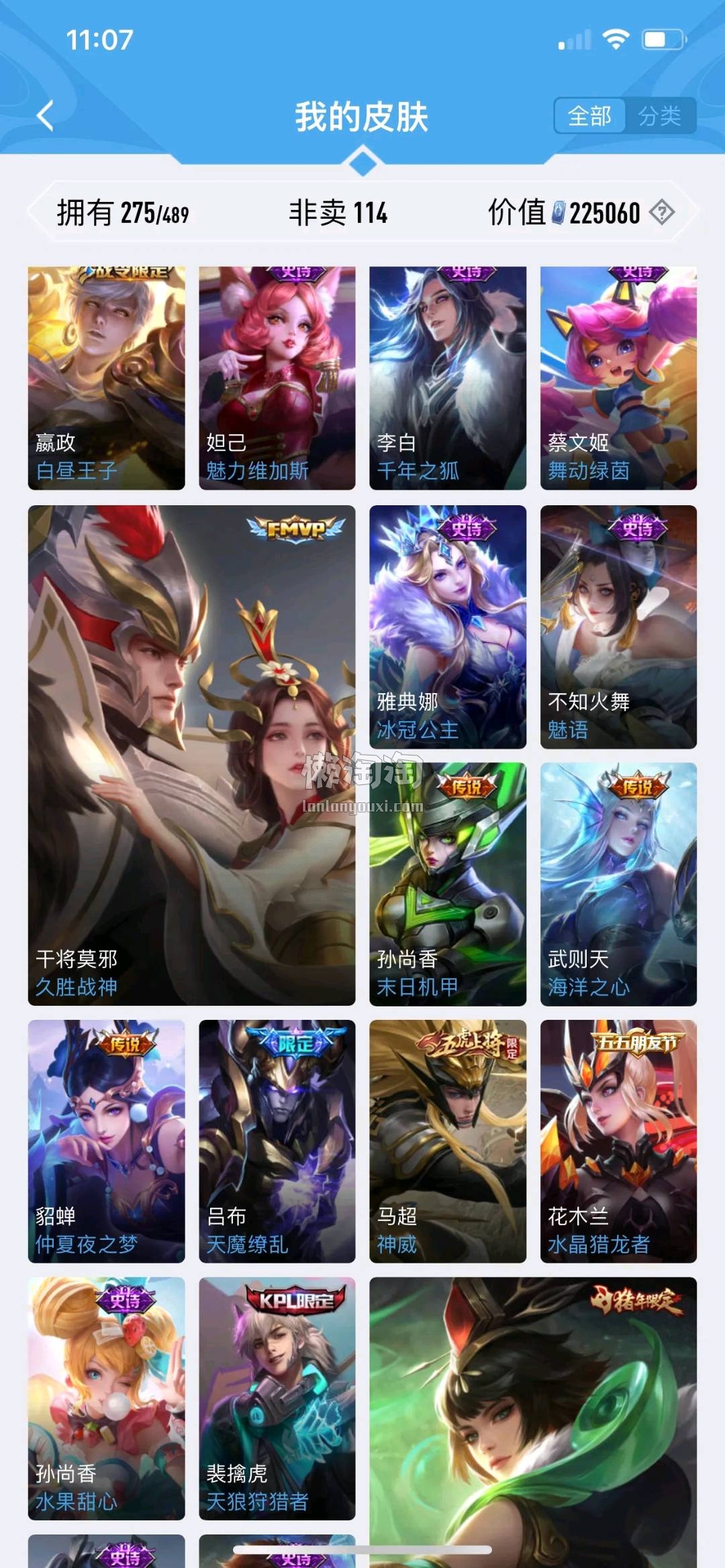Screen dimensions: 725x1568
Task: Open 妲己 魅力维加斯 skin card
Action: (x=277, y=378)
